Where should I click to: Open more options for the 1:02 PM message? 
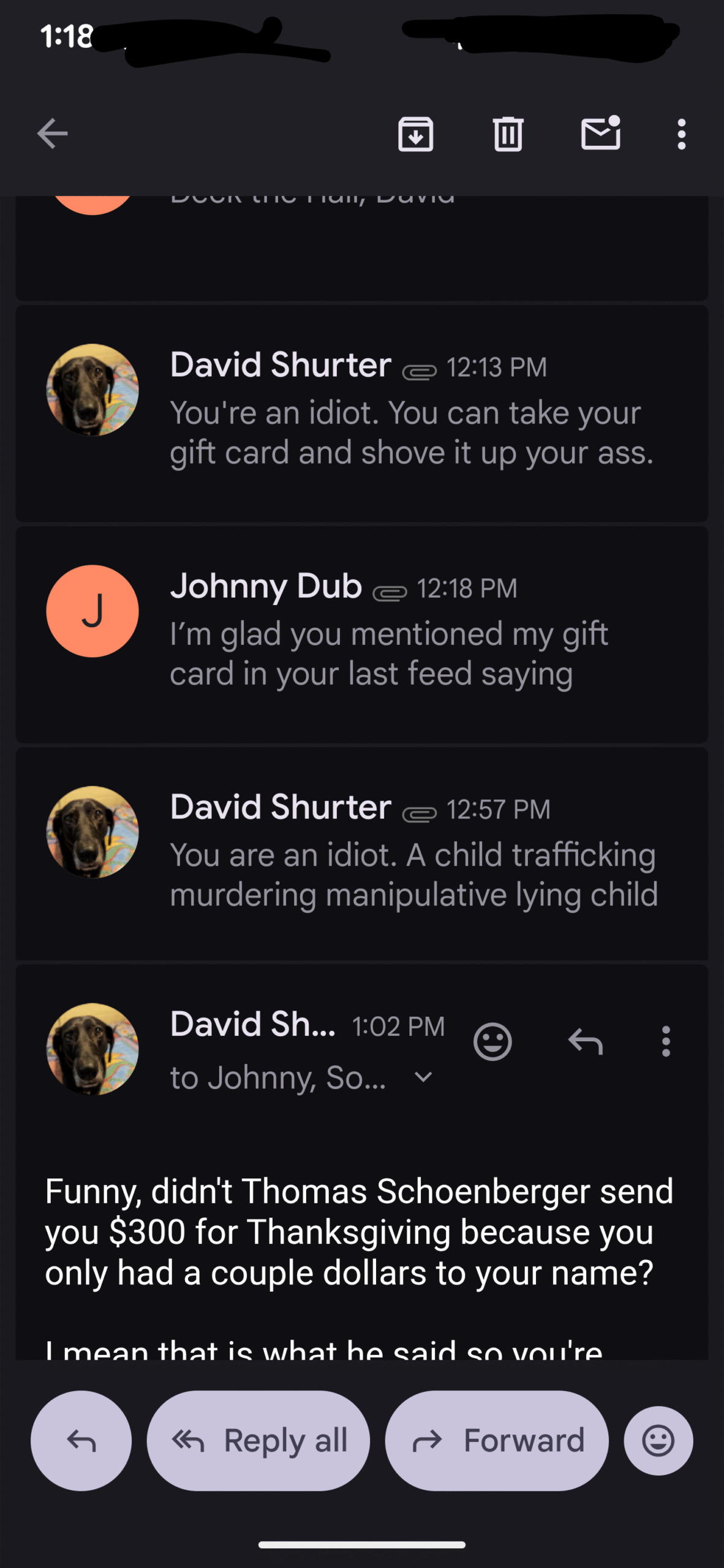point(666,1041)
